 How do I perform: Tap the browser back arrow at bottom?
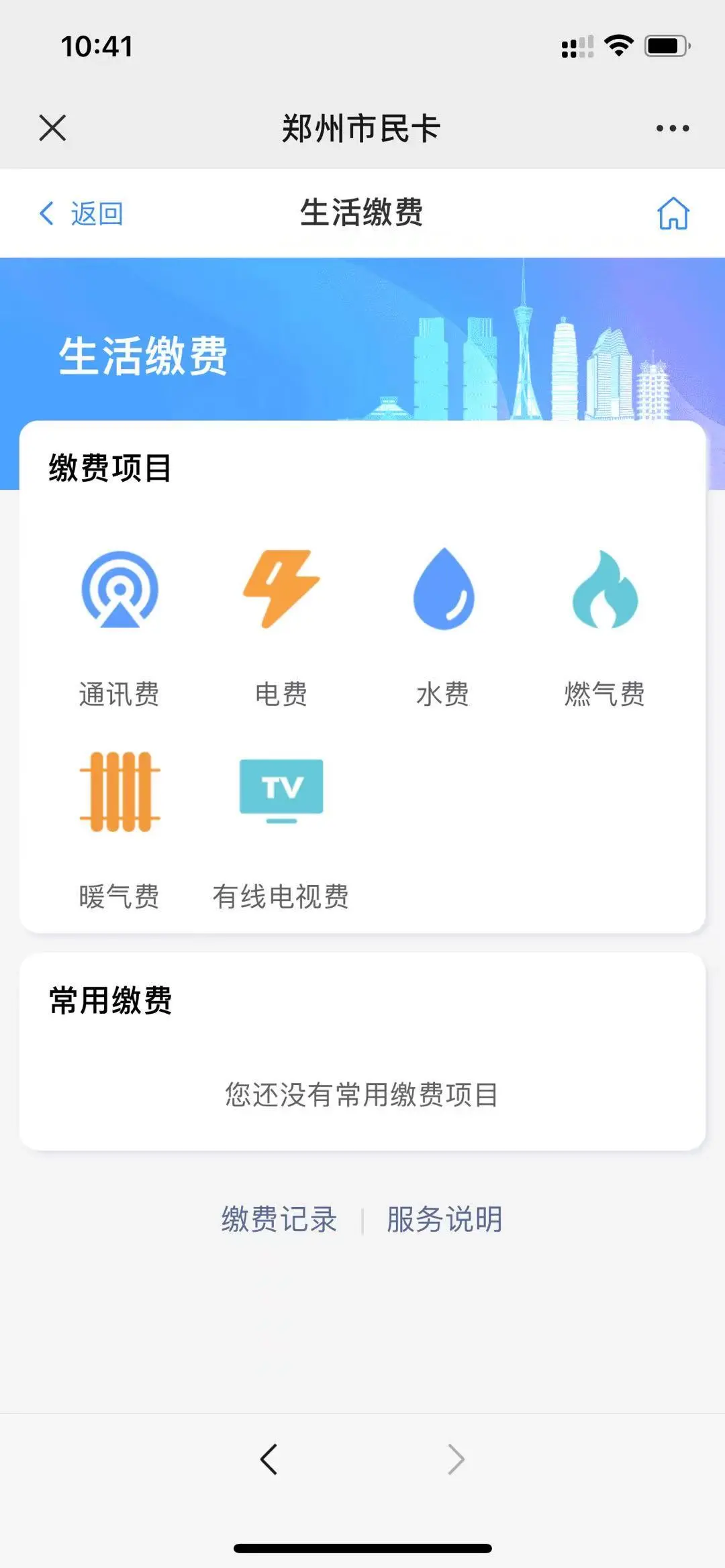pyautogui.click(x=269, y=1459)
